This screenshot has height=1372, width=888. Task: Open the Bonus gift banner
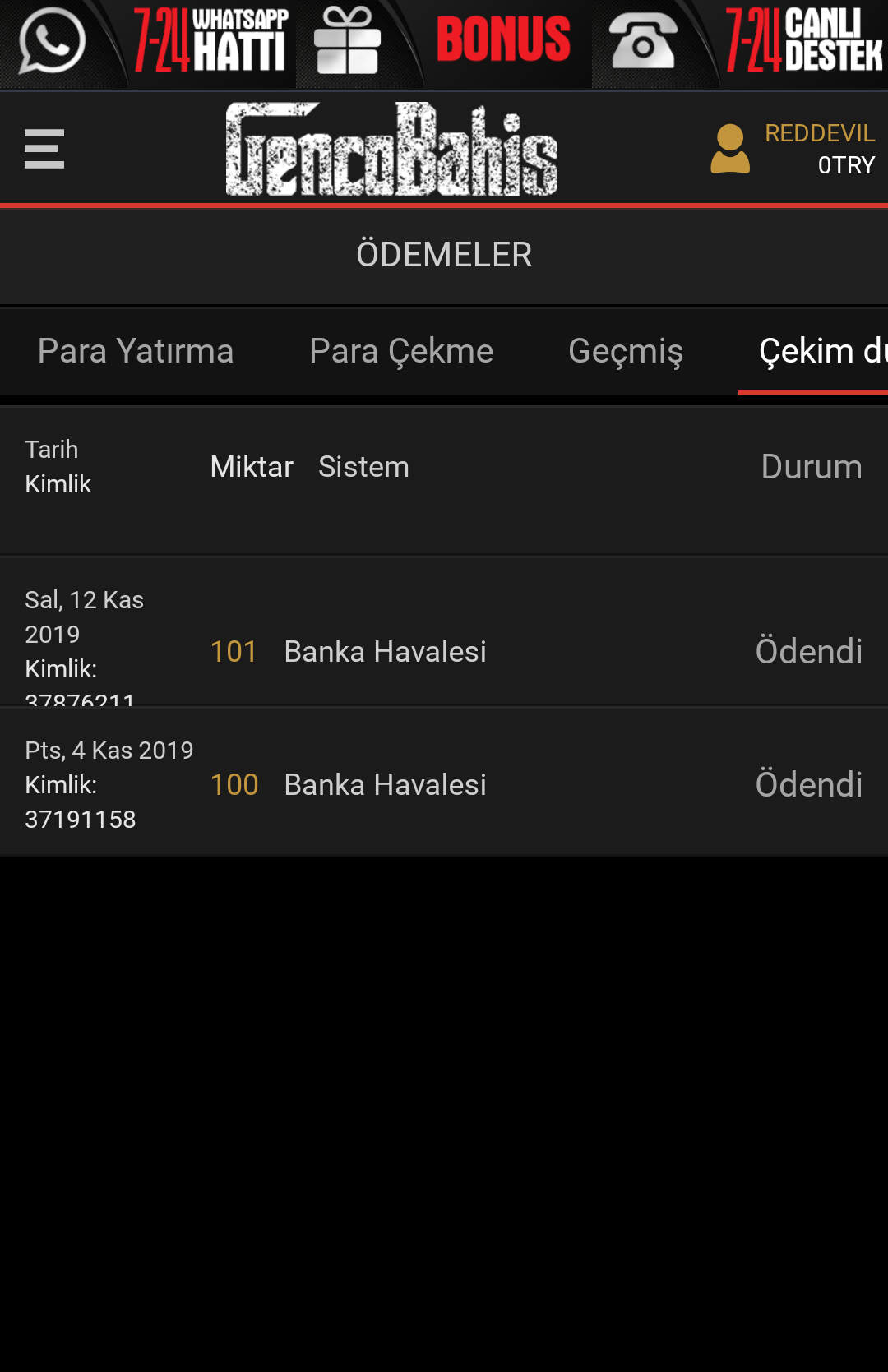click(444, 41)
